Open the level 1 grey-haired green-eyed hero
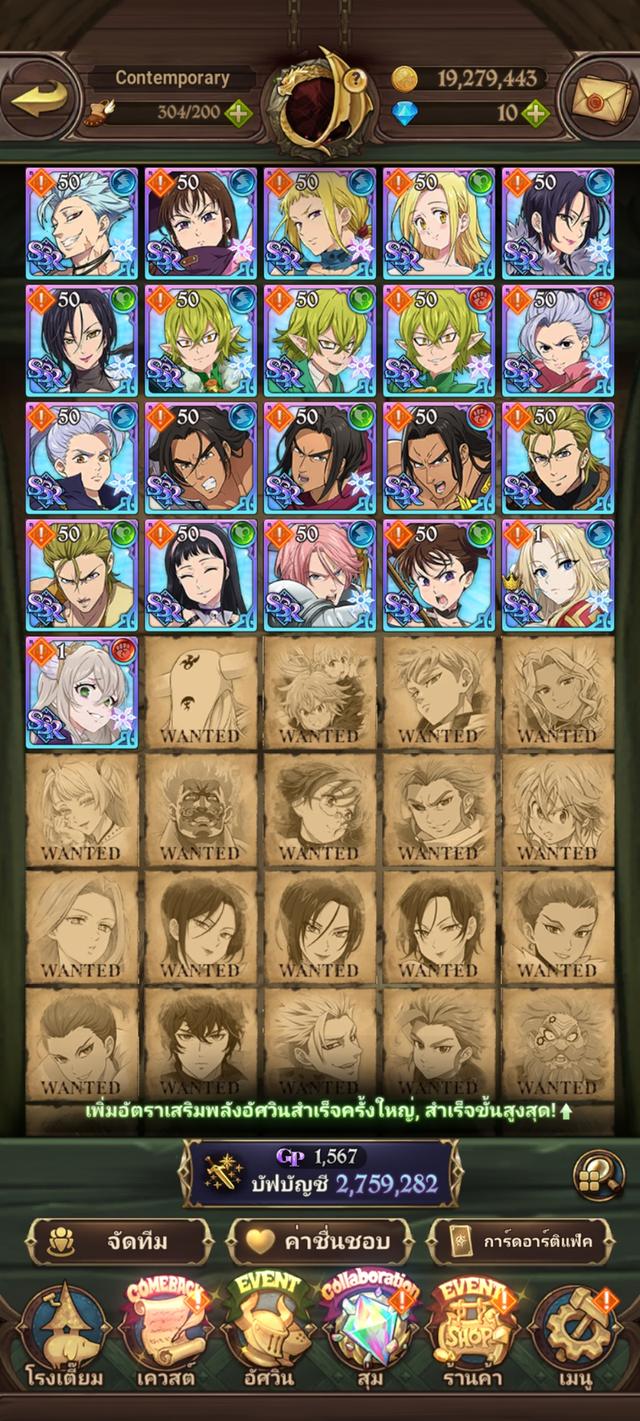This screenshot has width=640, height=1421. coord(83,690)
